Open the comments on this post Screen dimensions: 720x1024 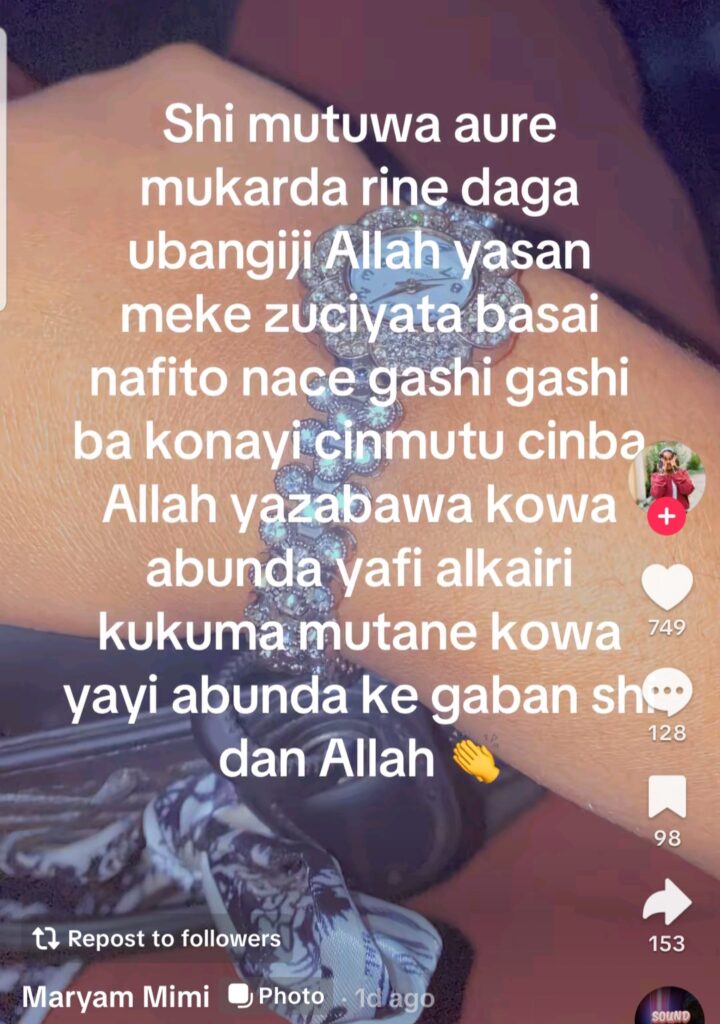667,692
